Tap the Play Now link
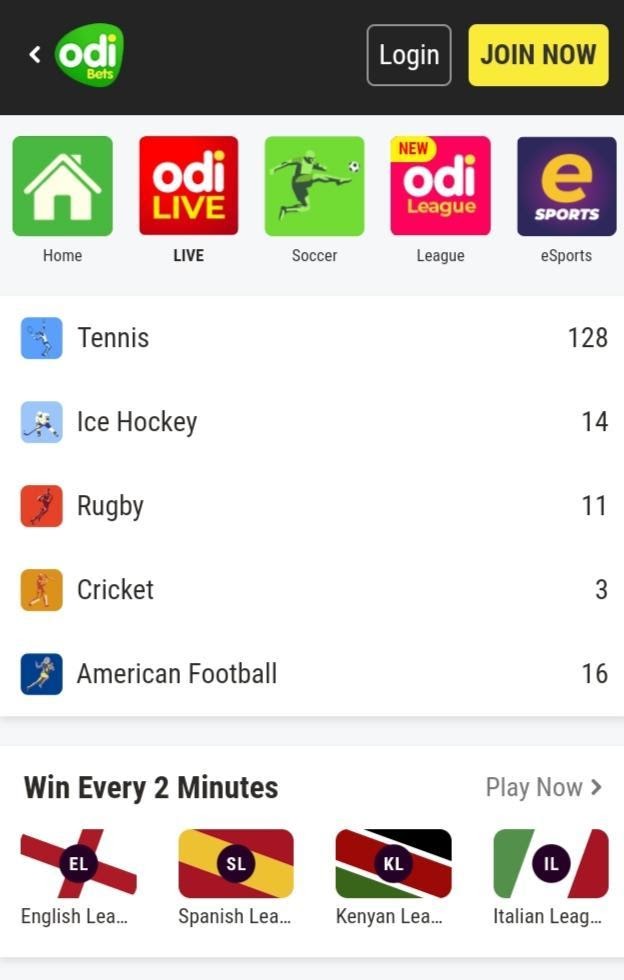Screen dimensions: 624x980 click(x=543, y=788)
